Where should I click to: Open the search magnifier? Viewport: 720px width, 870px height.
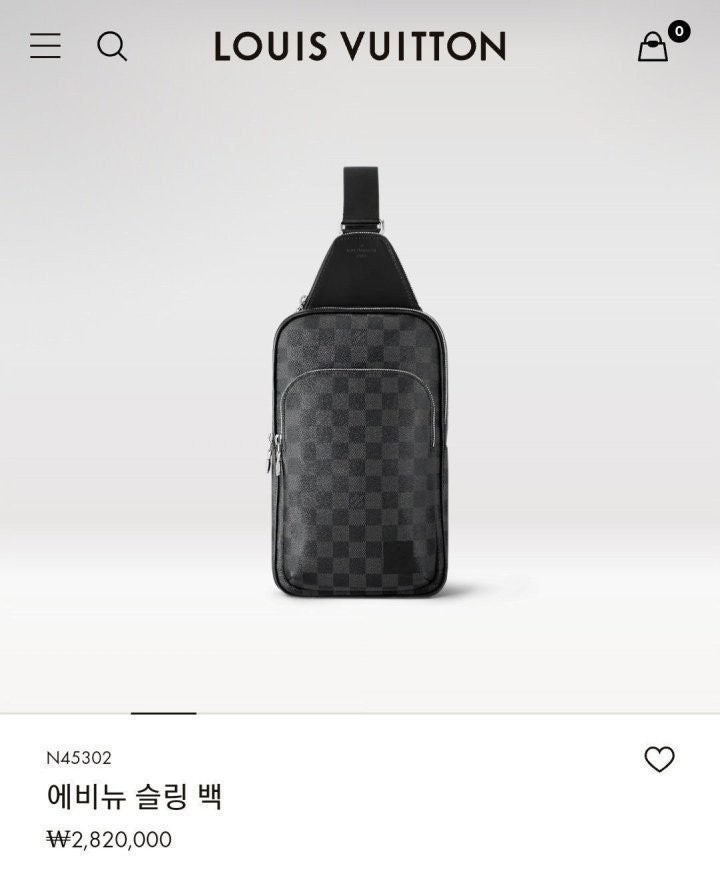[112, 46]
